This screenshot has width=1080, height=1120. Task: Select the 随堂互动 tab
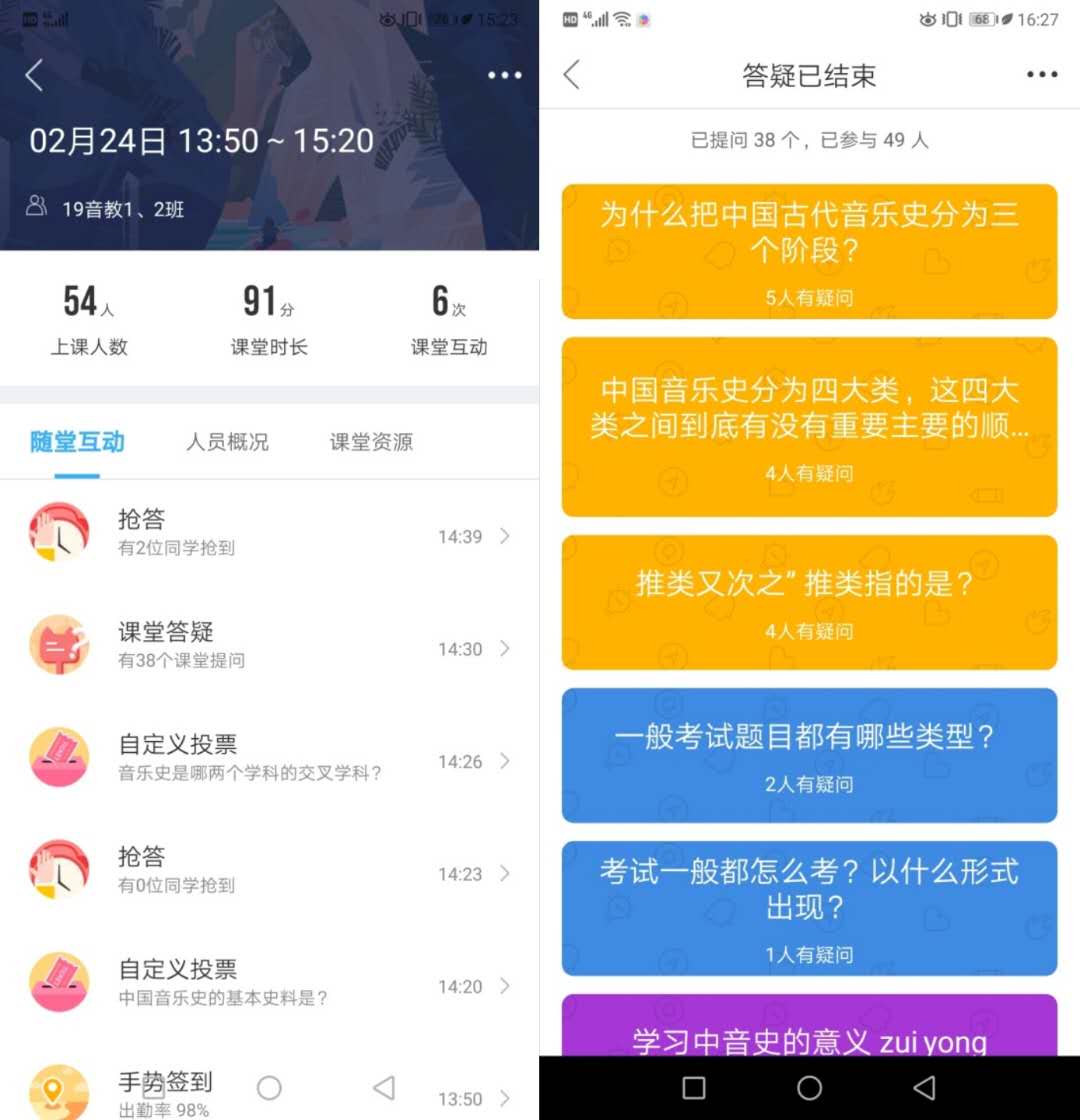tap(77, 442)
